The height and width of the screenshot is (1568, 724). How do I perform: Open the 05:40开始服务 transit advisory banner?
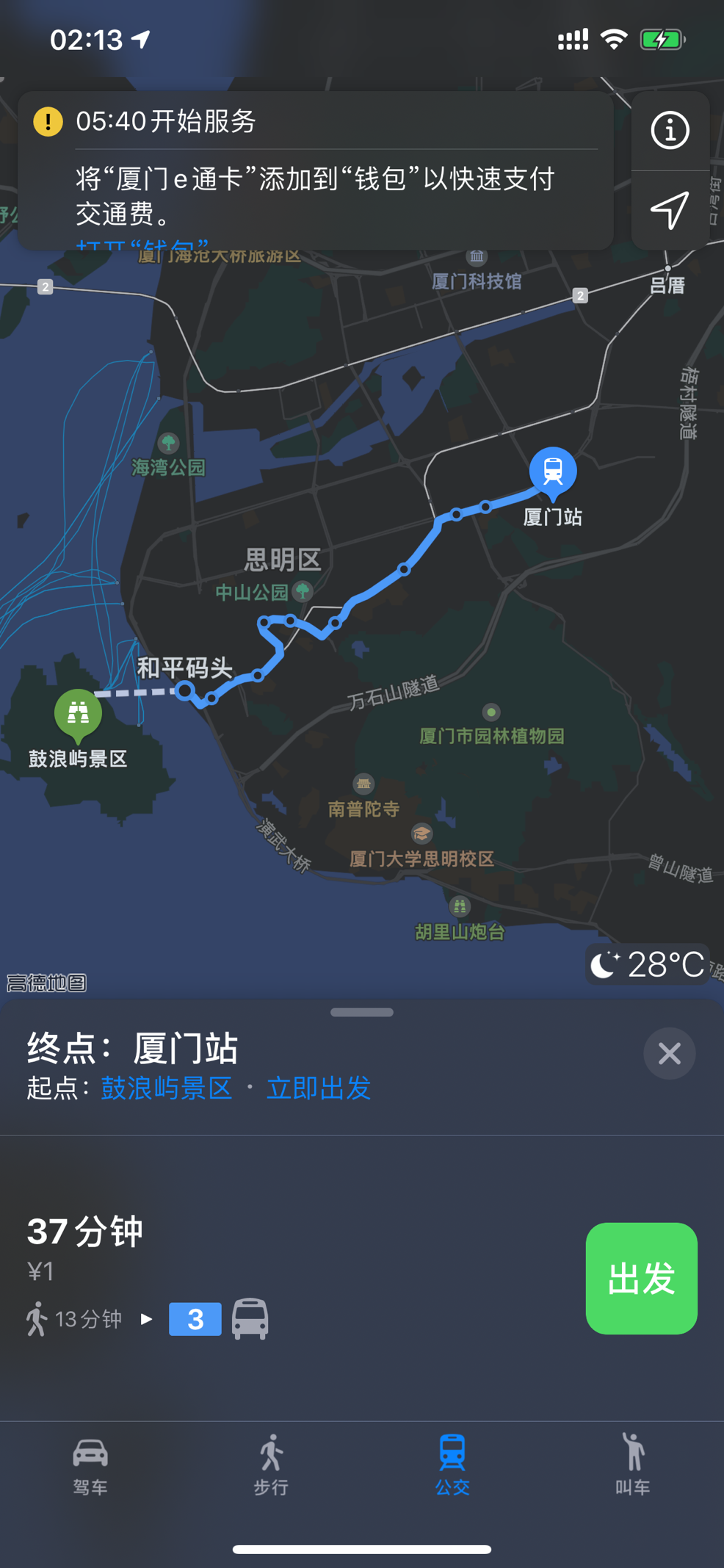[x=316, y=122]
